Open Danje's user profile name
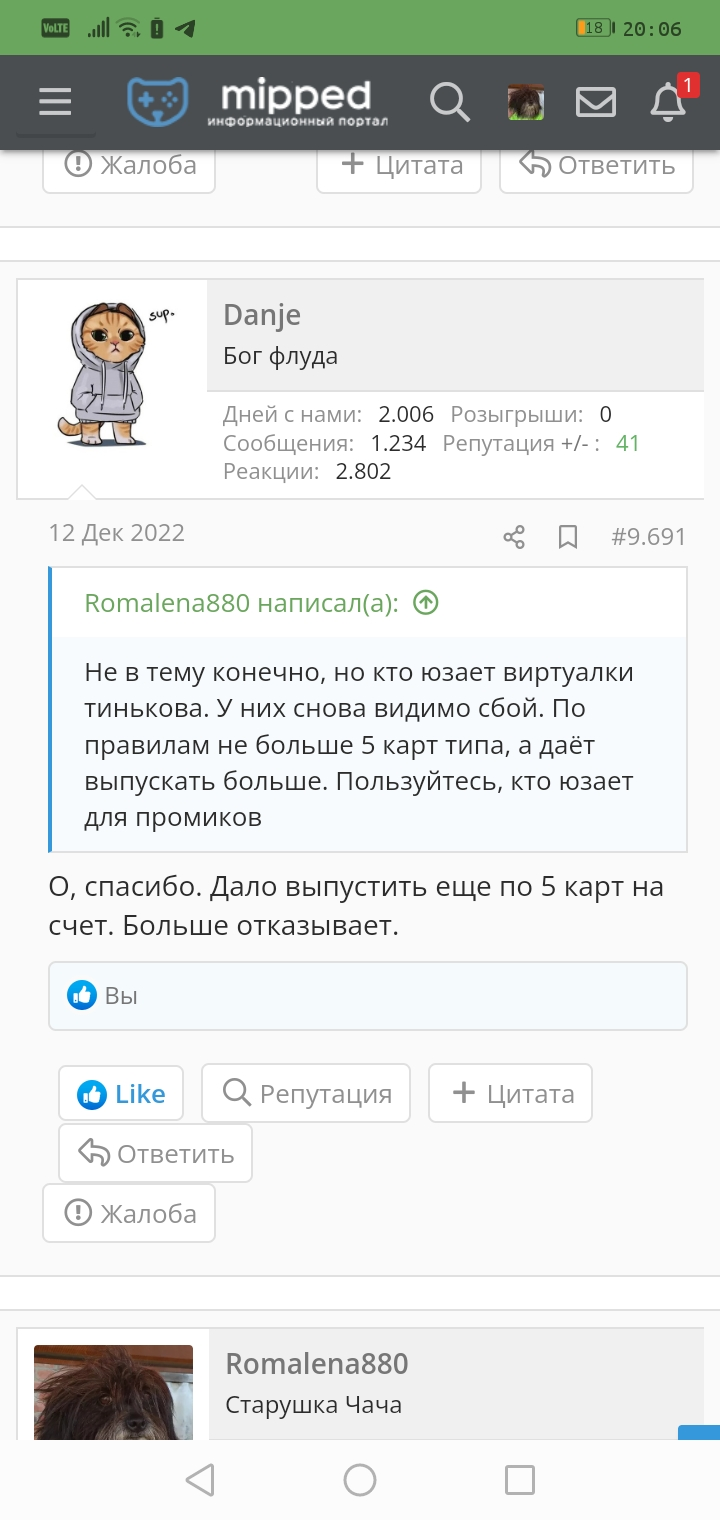The width and height of the screenshot is (720, 1520). [262, 315]
